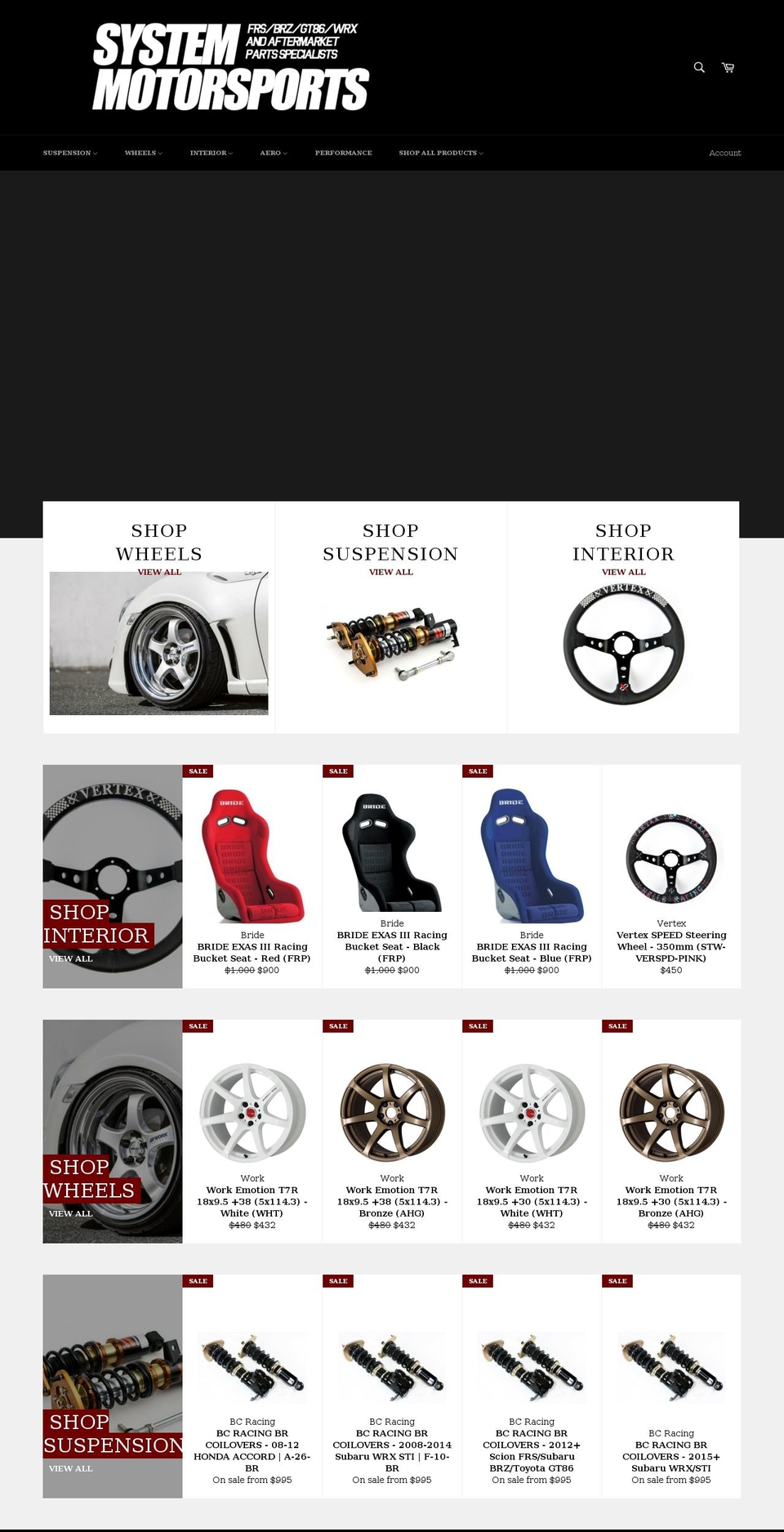The height and width of the screenshot is (1532, 784).
Task: Expand the INTERIOR navigation dropdown
Action: pyautogui.click(x=211, y=153)
